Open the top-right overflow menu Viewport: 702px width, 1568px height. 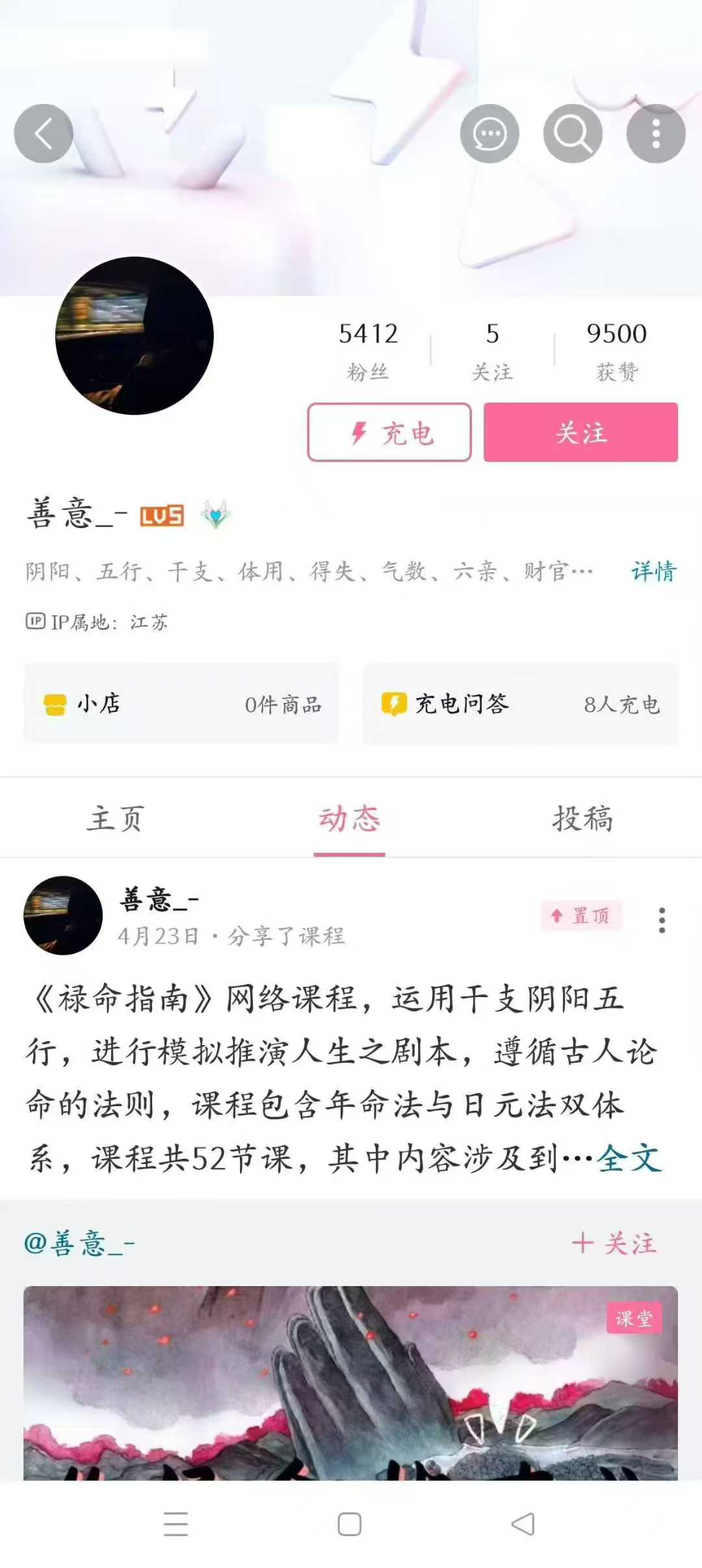coord(656,134)
